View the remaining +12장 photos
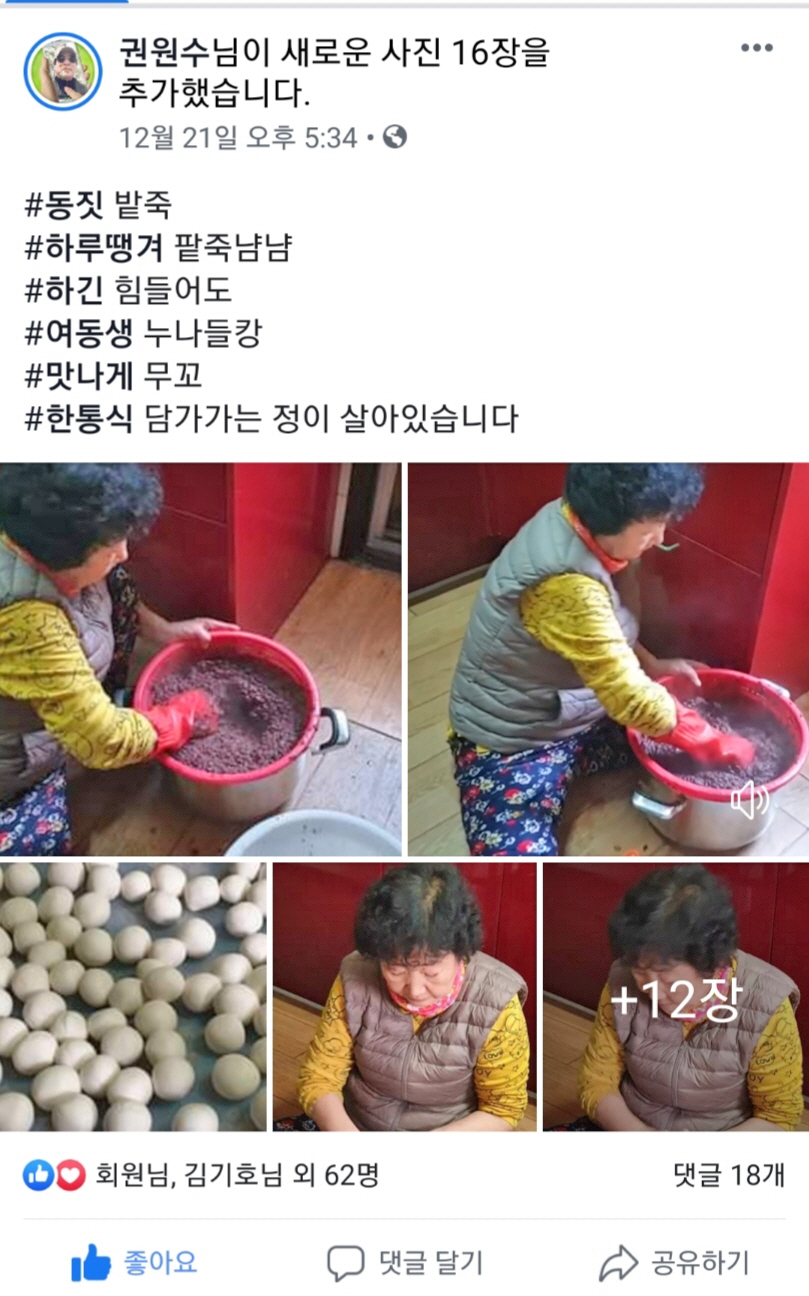The height and width of the screenshot is (1296, 809). [x=676, y=997]
